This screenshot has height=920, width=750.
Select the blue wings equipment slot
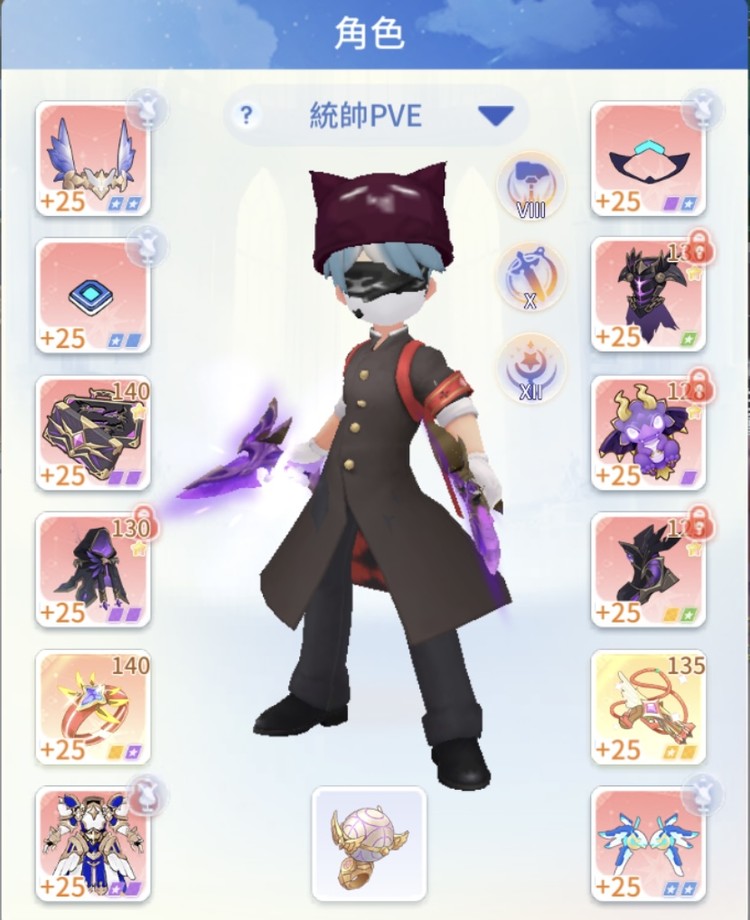[x=648, y=843]
